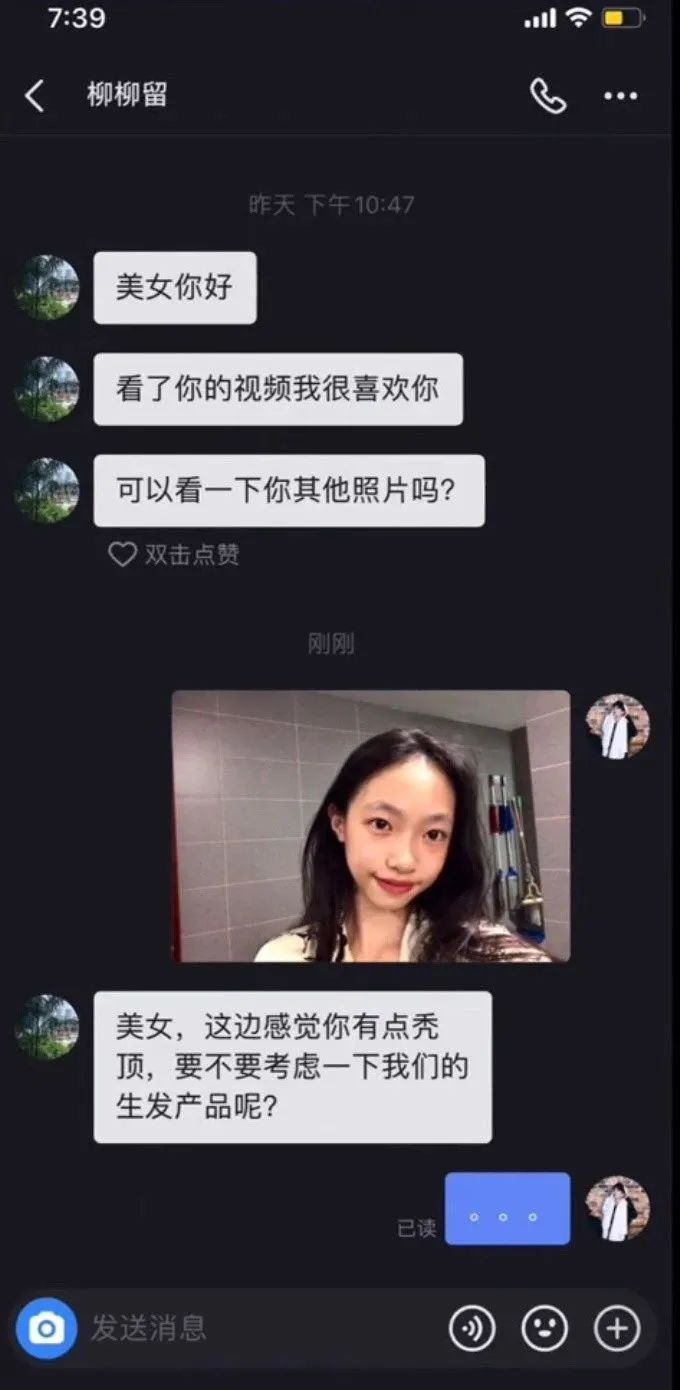The width and height of the screenshot is (680, 1390).
Task: Open the emoji picker
Action: tap(545, 1328)
